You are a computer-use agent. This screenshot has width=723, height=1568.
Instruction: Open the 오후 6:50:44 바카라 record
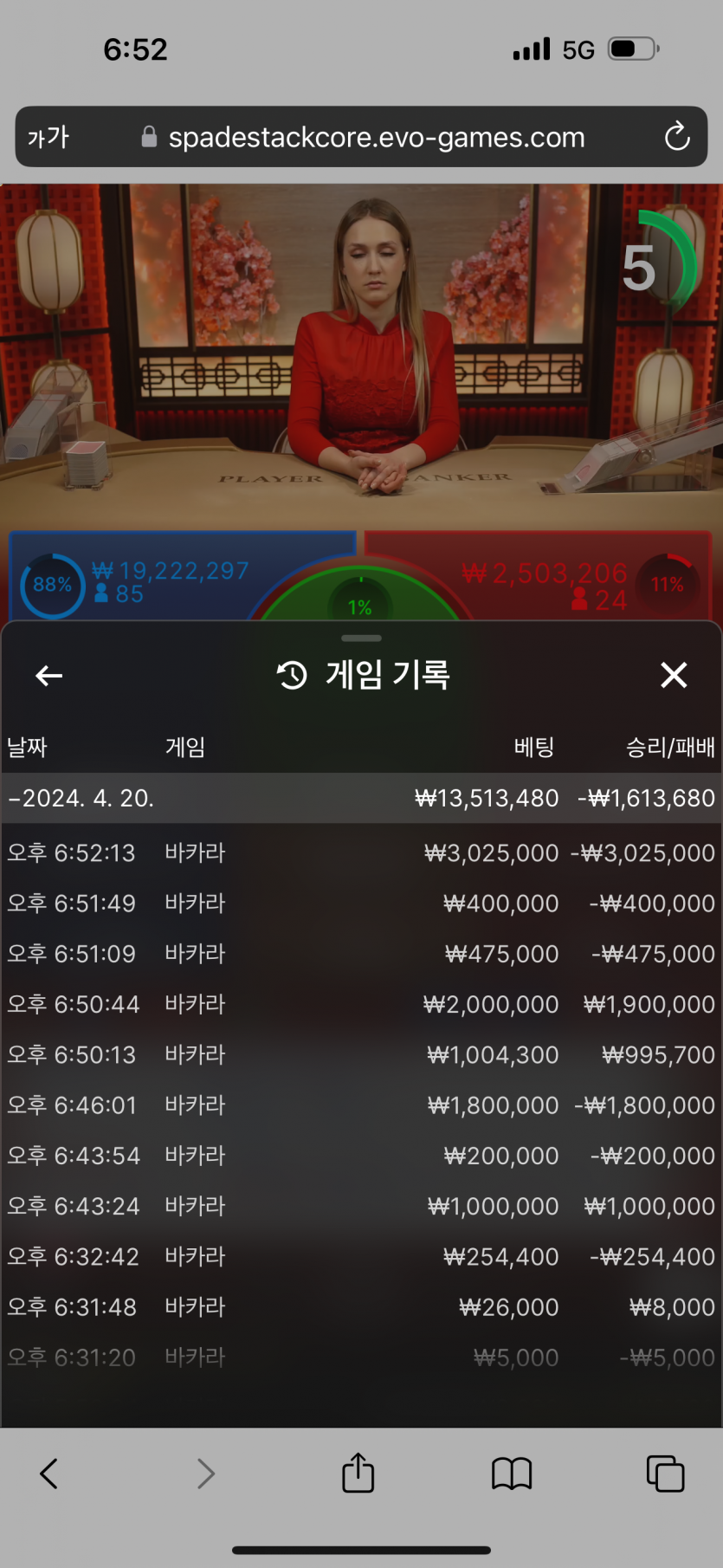(361, 1004)
